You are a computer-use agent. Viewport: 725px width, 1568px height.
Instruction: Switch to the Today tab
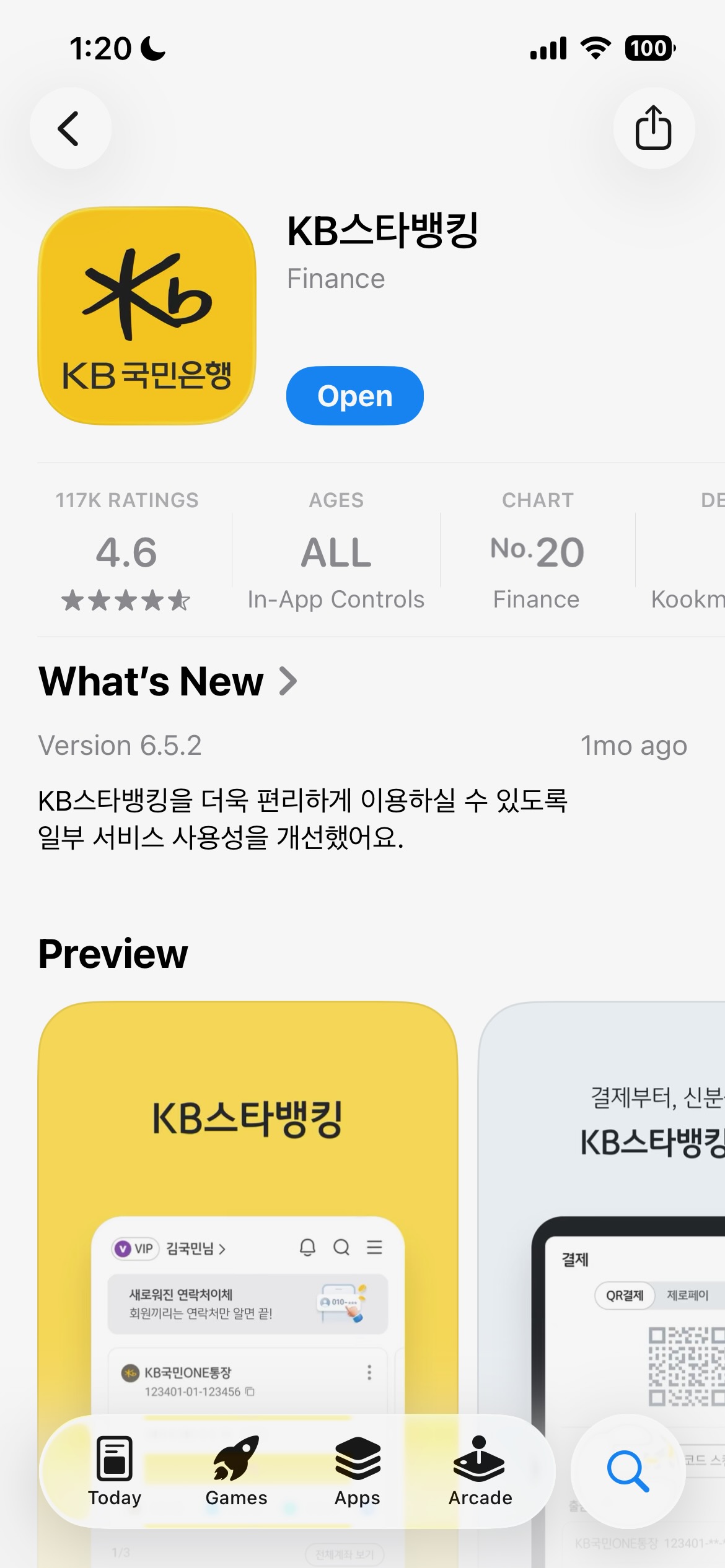115,1471
